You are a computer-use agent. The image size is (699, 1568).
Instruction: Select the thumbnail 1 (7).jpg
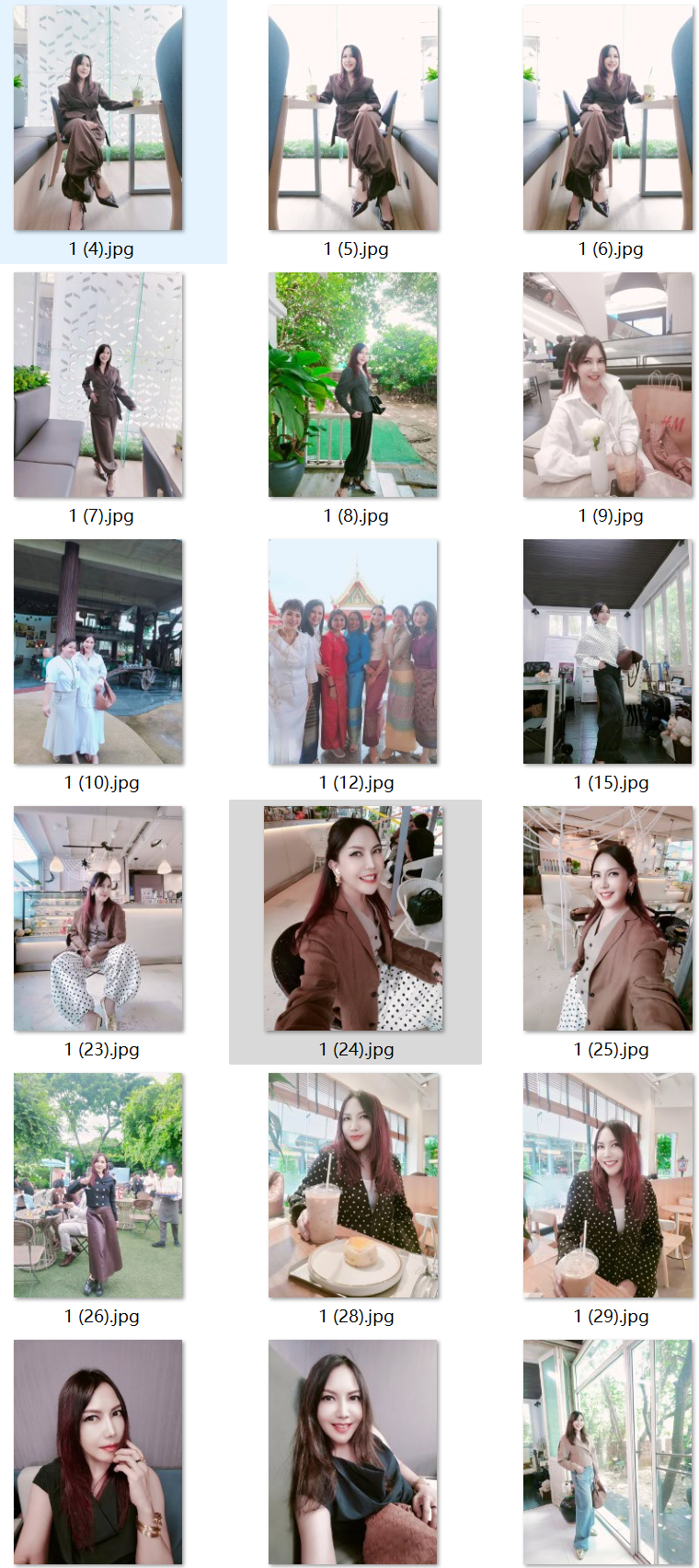point(98,385)
